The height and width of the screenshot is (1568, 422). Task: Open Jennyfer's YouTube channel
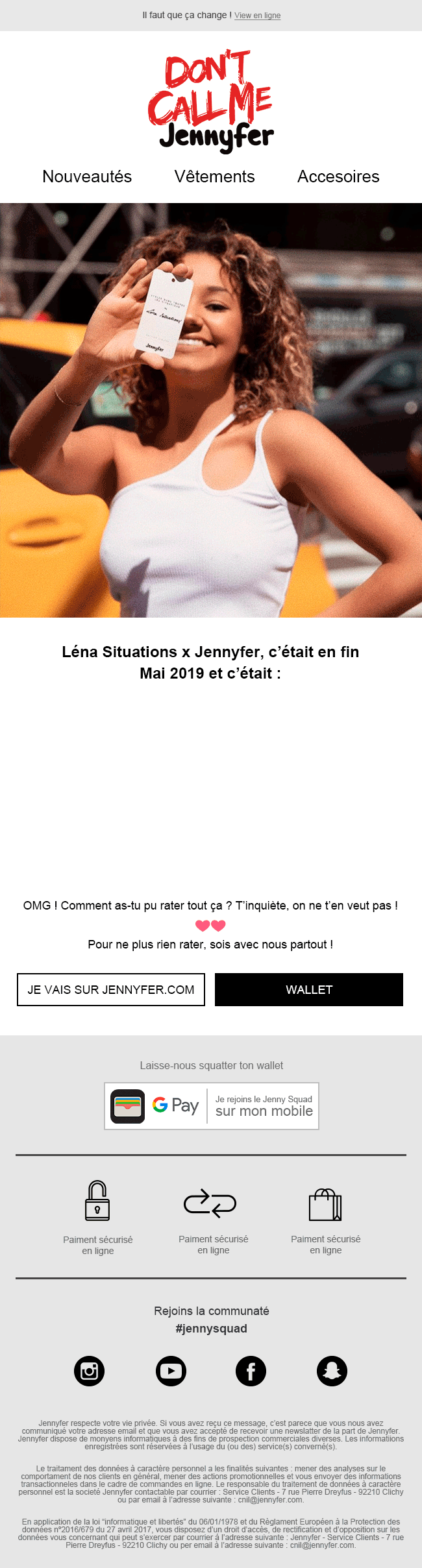click(x=171, y=1371)
